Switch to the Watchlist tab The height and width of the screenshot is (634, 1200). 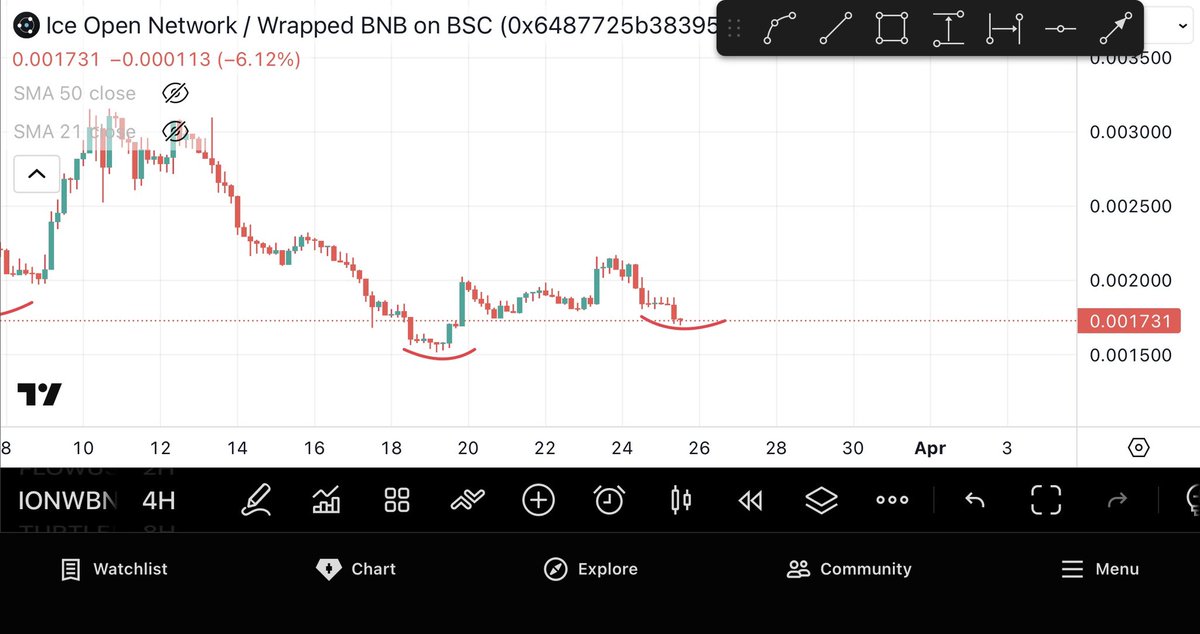(x=114, y=569)
